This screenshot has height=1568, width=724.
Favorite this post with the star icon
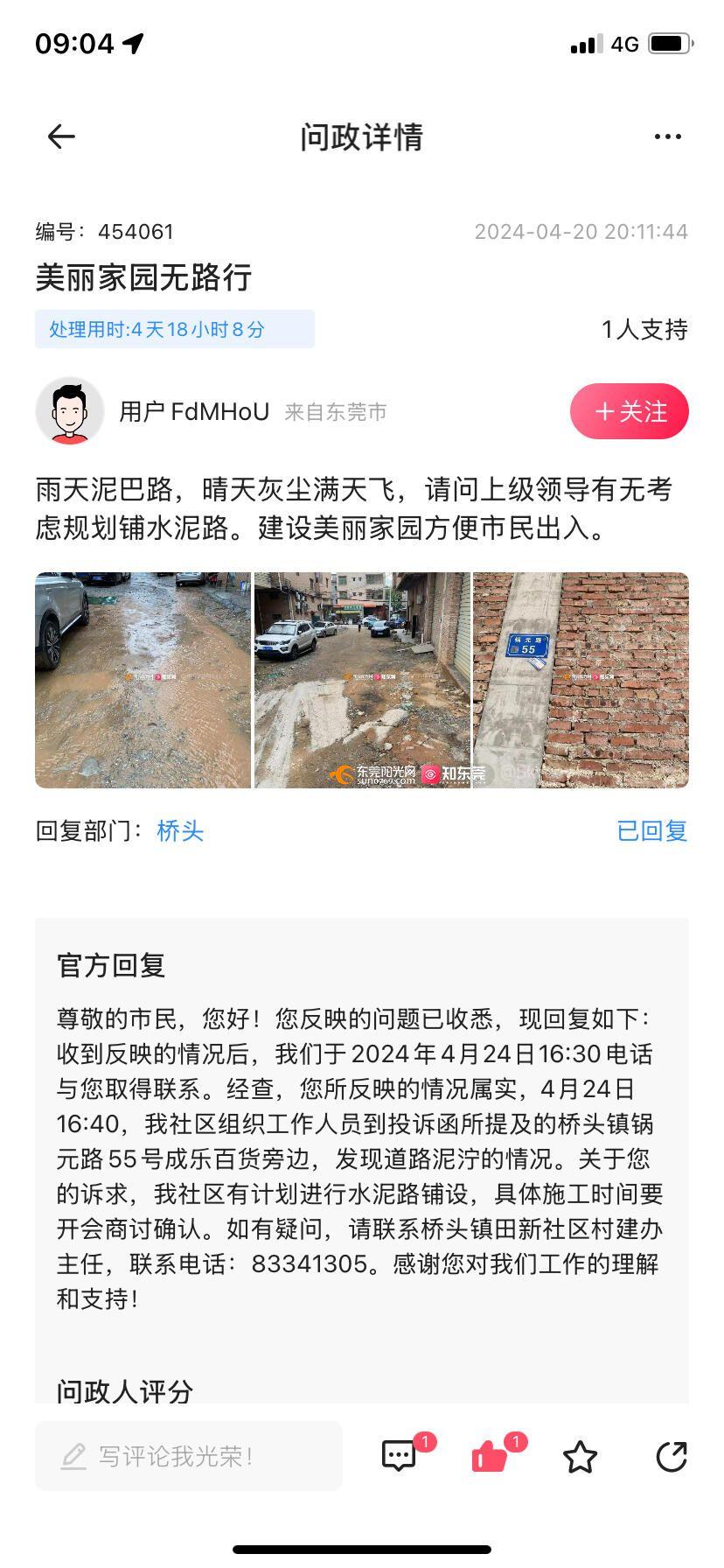pos(580,1457)
